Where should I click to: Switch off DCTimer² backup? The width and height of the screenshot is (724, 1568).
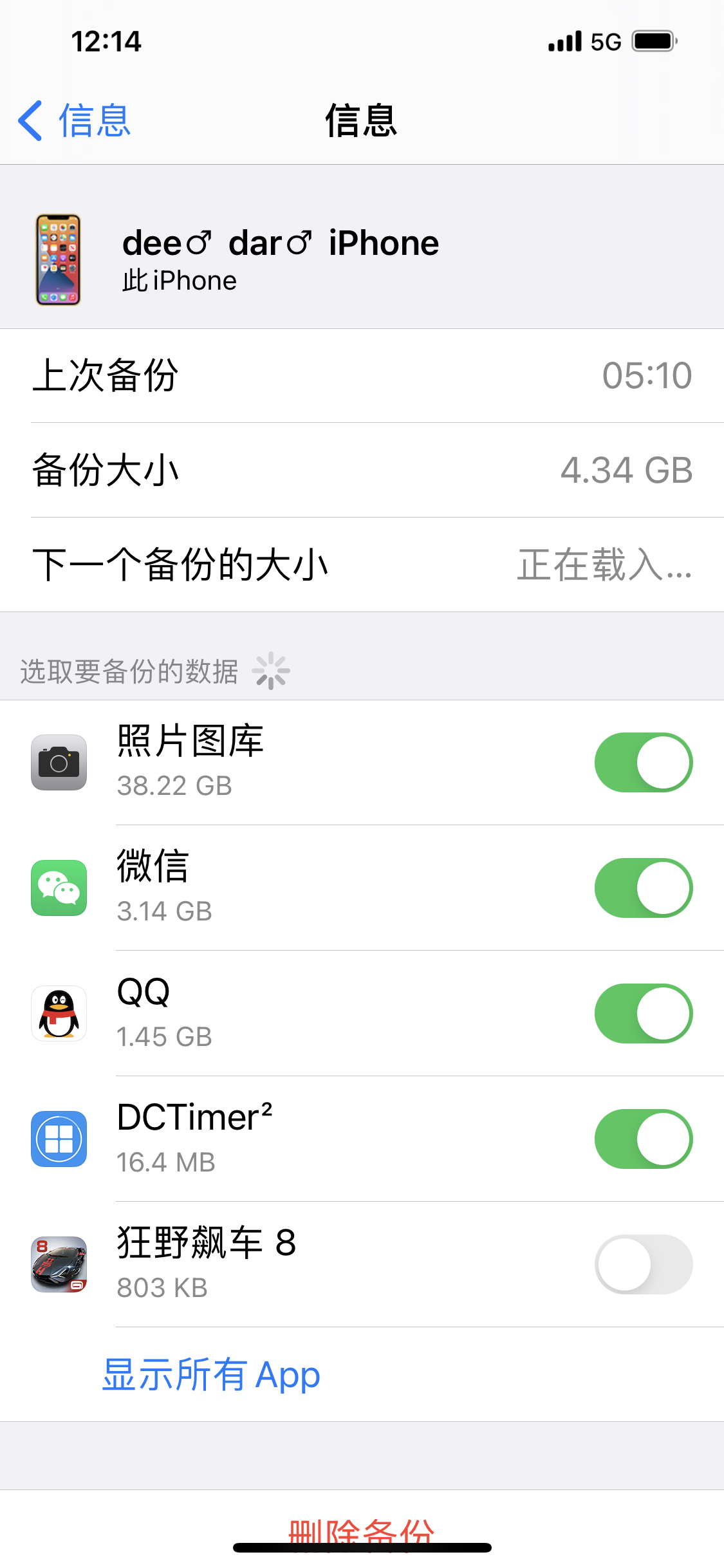pos(643,1139)
